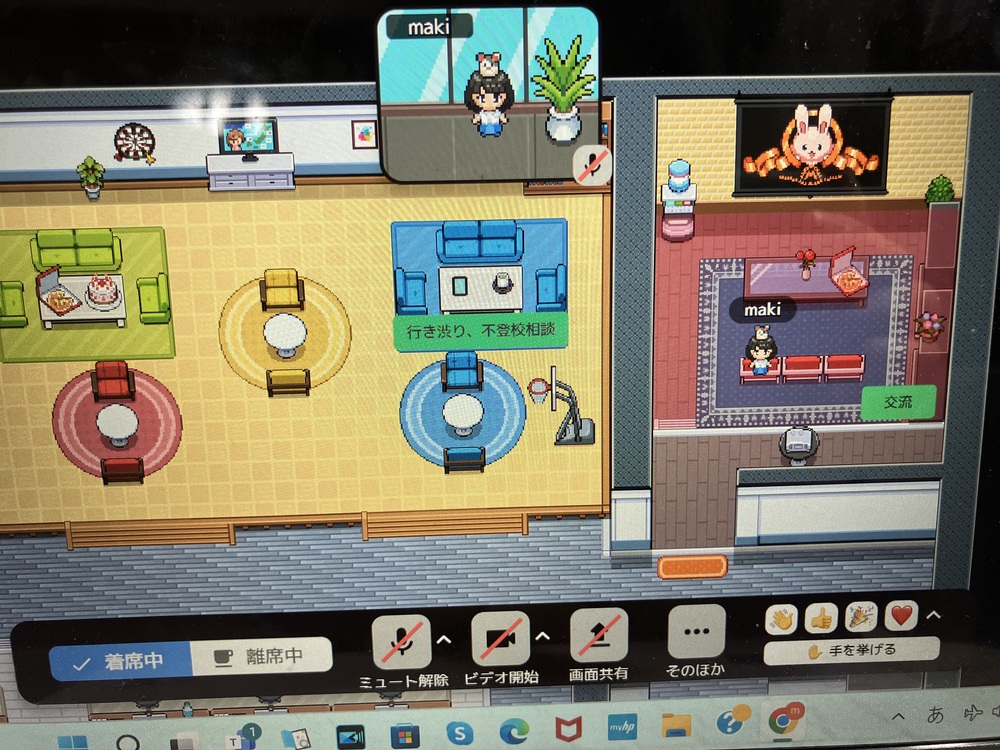Expand more reactions with the chevron
The image size is (1000, 750).
pos(934,615)
